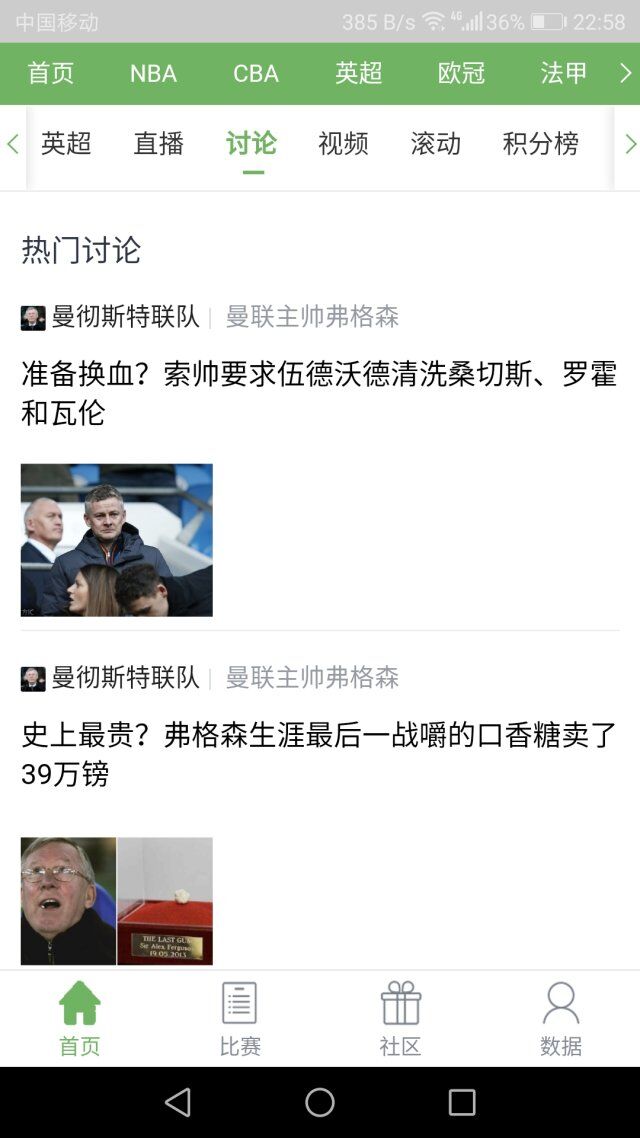640x1138 pixels.
Task: Open the 法甲 category
Action: 563,73
